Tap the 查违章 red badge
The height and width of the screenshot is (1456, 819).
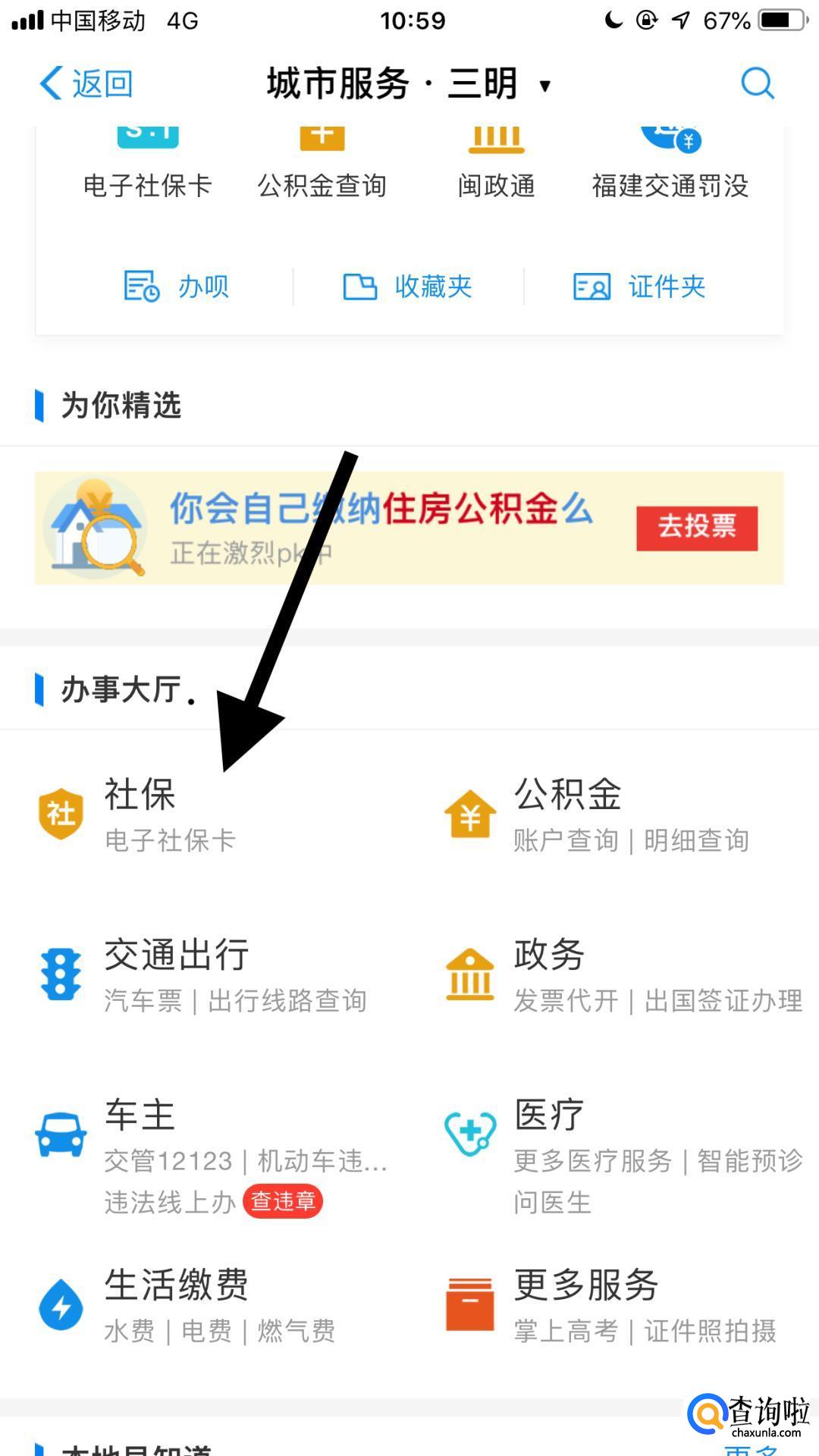click(283, 1201)
